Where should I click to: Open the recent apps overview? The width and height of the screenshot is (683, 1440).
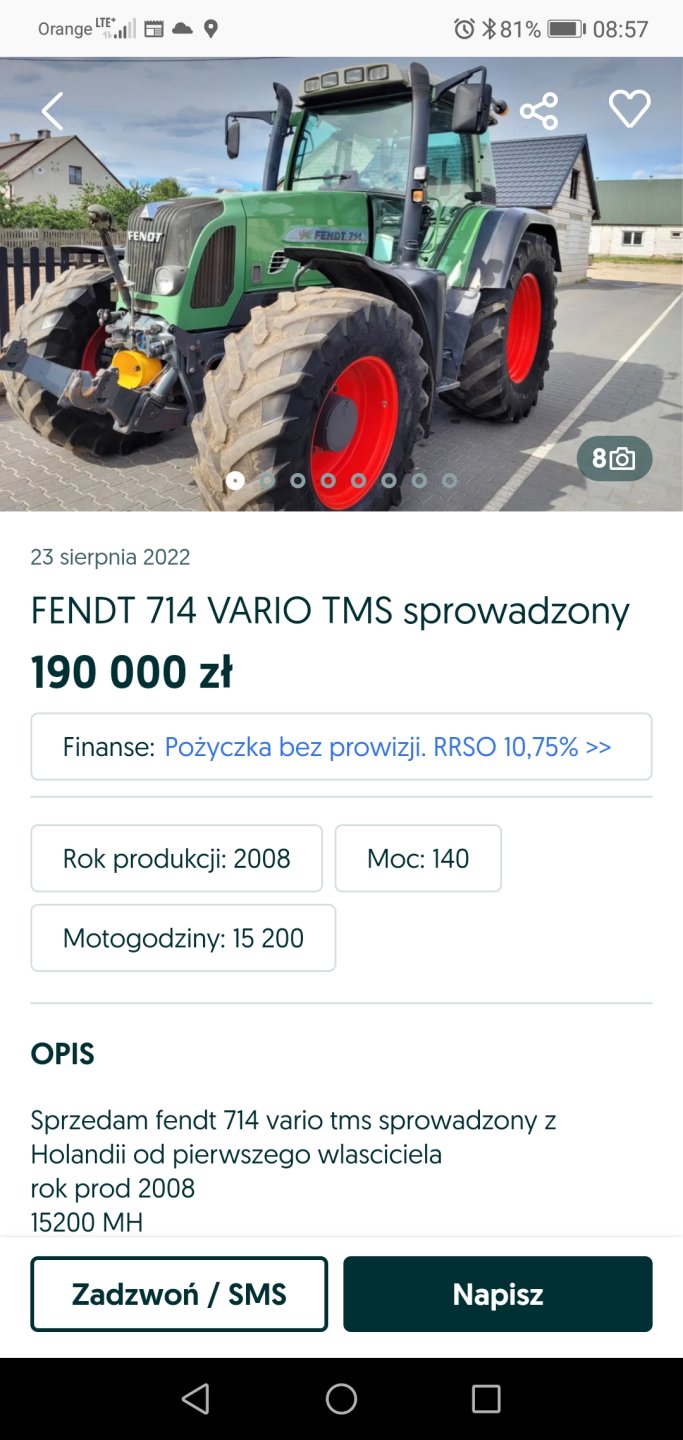[486, 1399]
